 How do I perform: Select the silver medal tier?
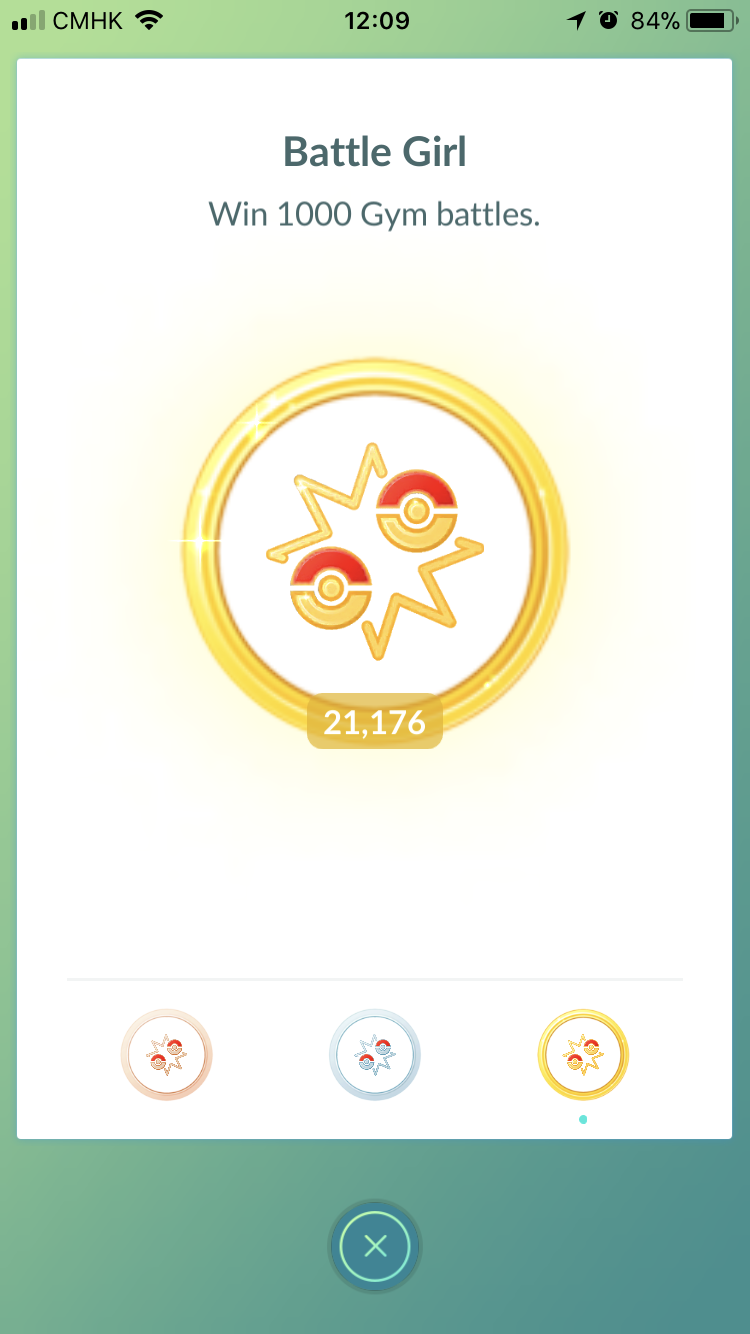[375, 1055]
